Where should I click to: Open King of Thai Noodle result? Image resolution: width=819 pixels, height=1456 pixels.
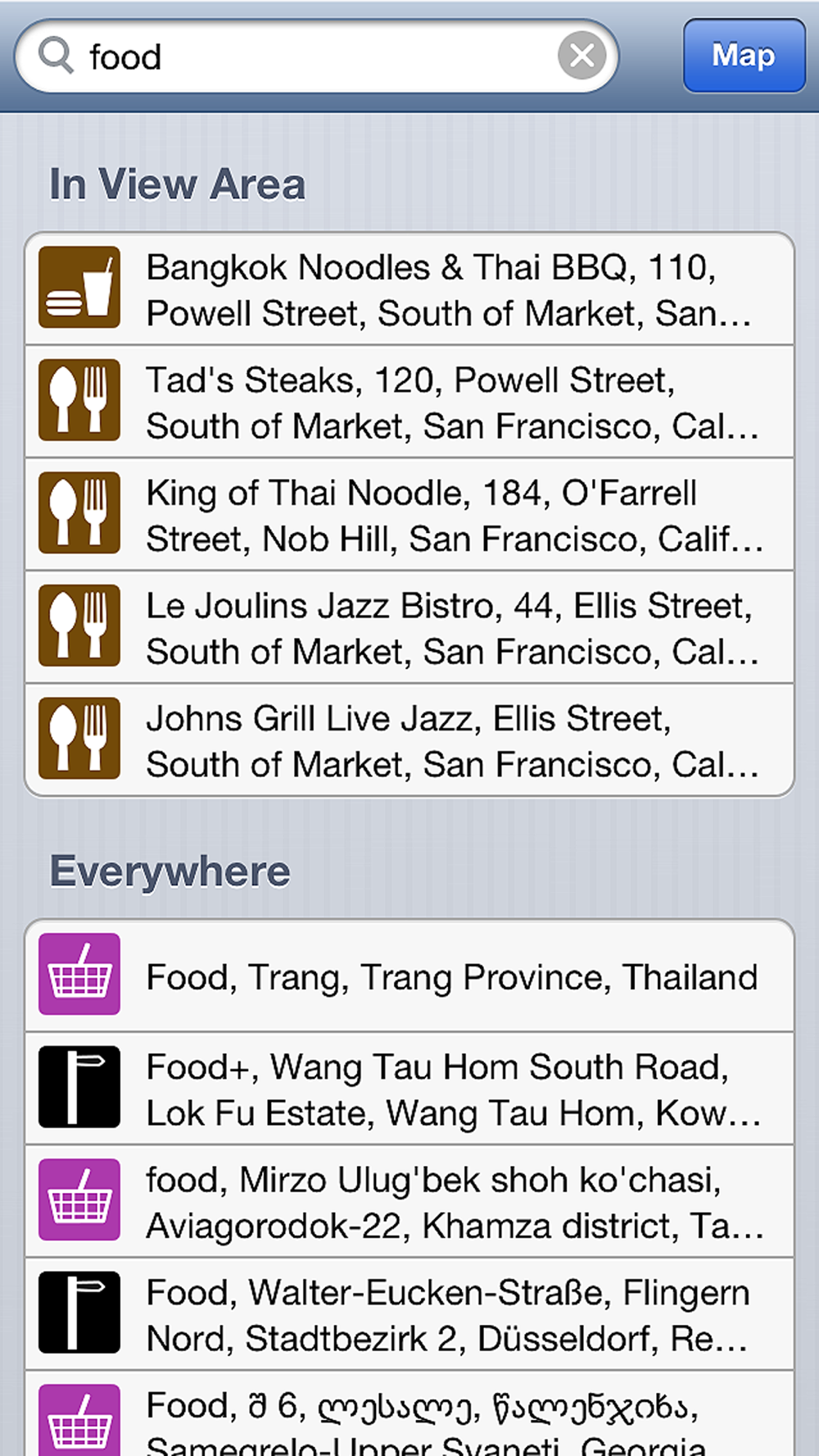tap(409, 515)
